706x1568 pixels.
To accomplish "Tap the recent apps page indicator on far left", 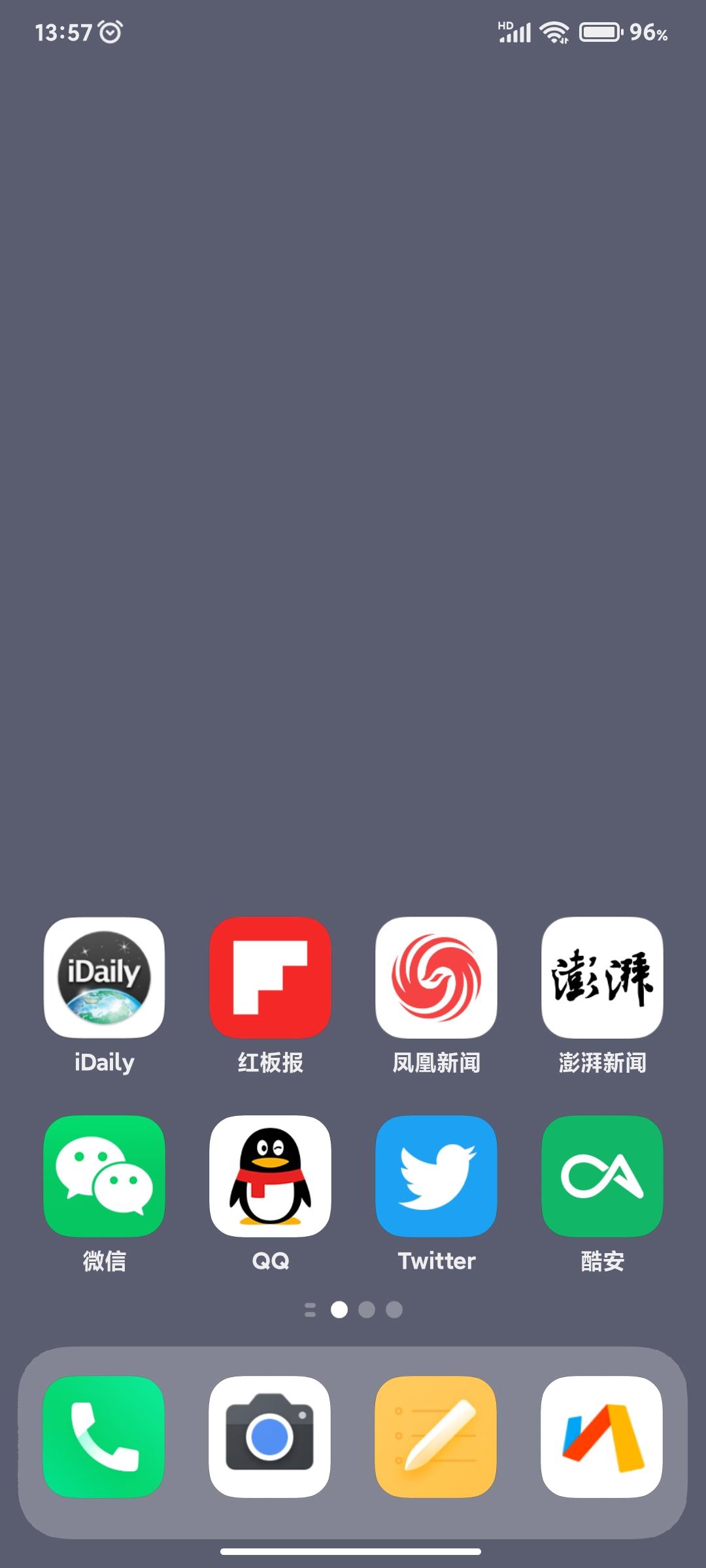I will coord(309,1309).
